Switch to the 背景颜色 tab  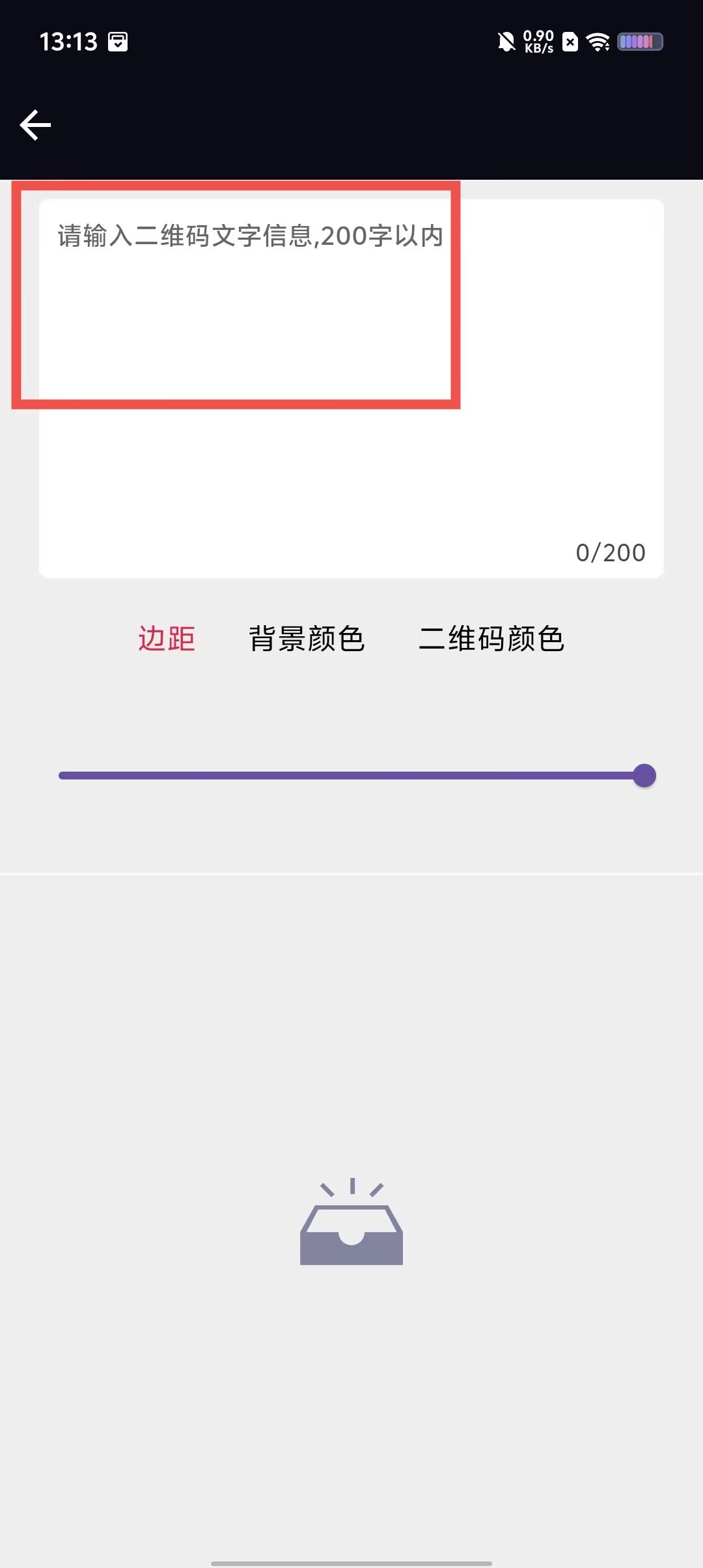click(307, 639)
